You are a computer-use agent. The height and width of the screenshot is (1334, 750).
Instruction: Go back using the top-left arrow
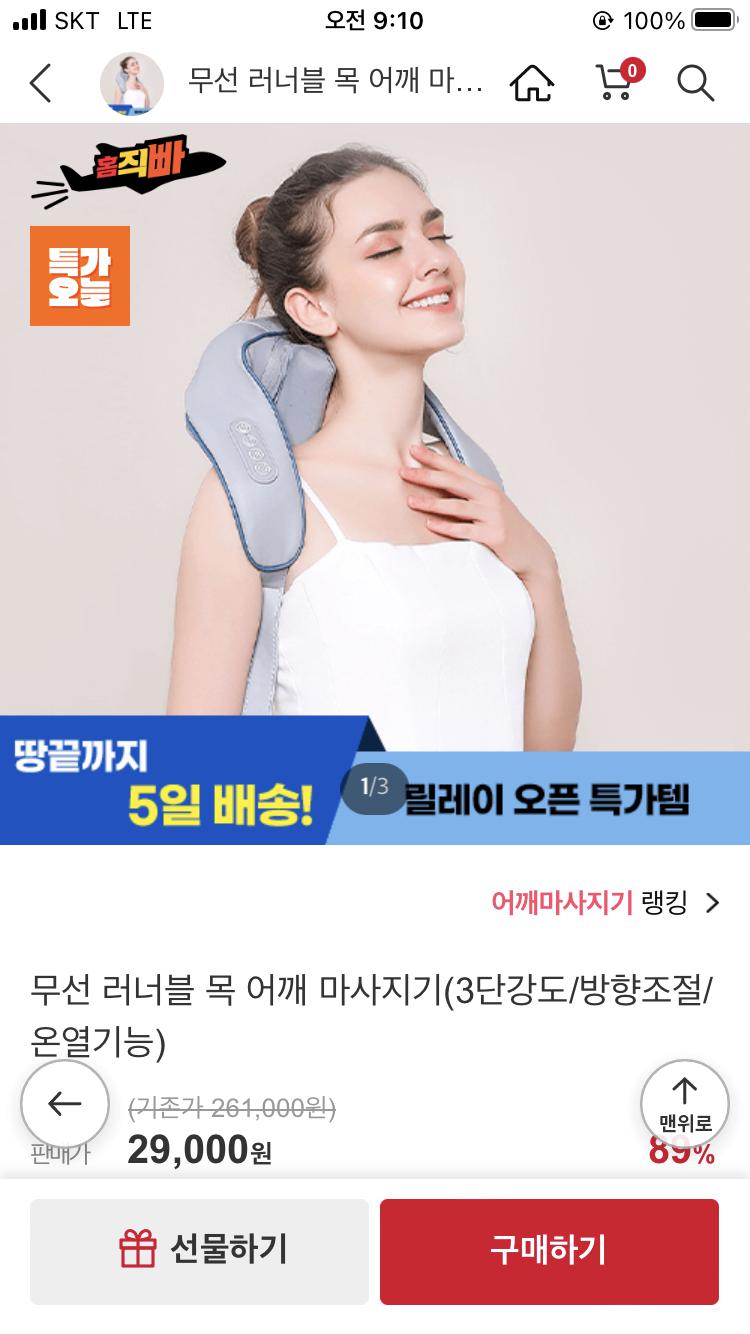pyautogui.click(x=40, y=83)
